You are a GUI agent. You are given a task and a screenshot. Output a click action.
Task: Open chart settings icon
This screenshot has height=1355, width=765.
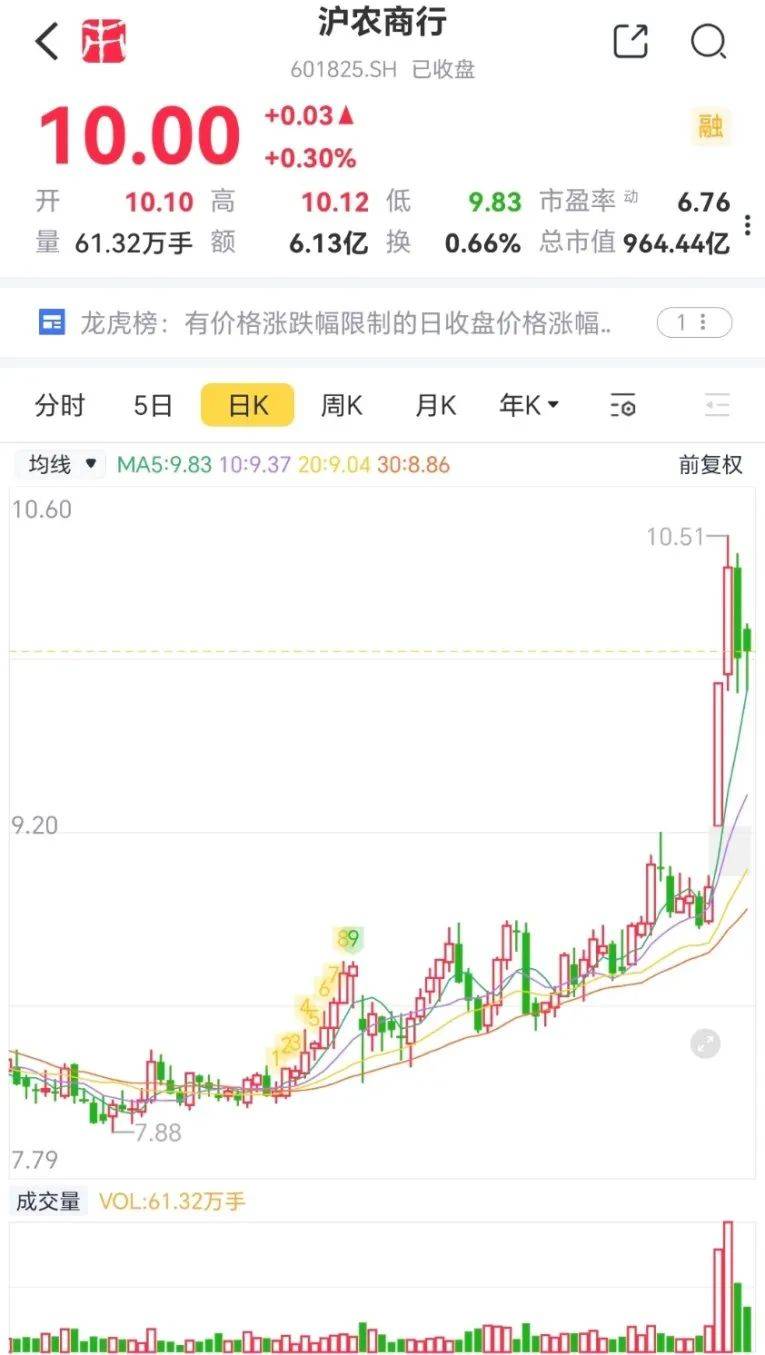coord(623,406)
